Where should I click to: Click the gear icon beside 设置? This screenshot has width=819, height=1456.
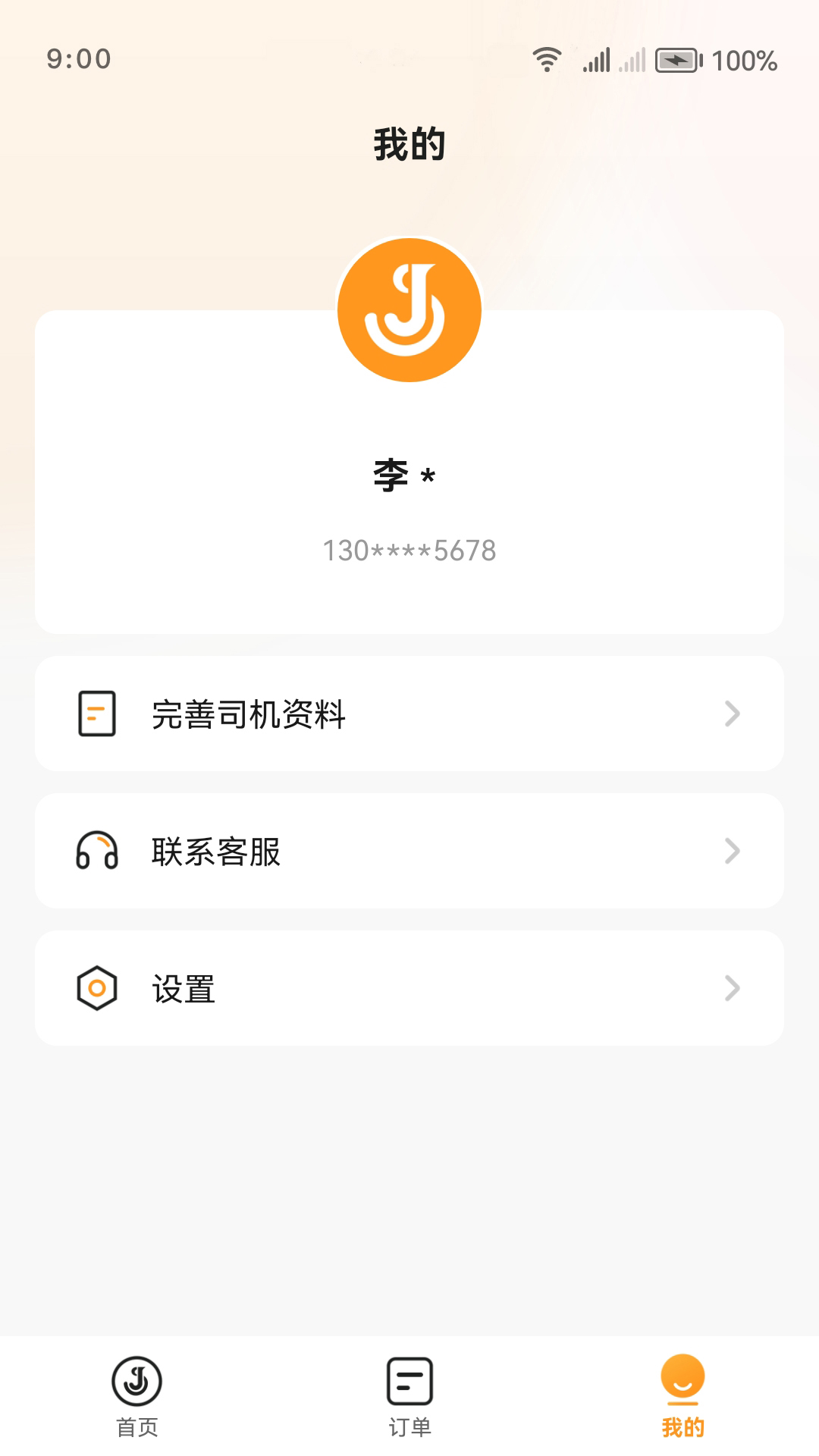tap(96, 987)
